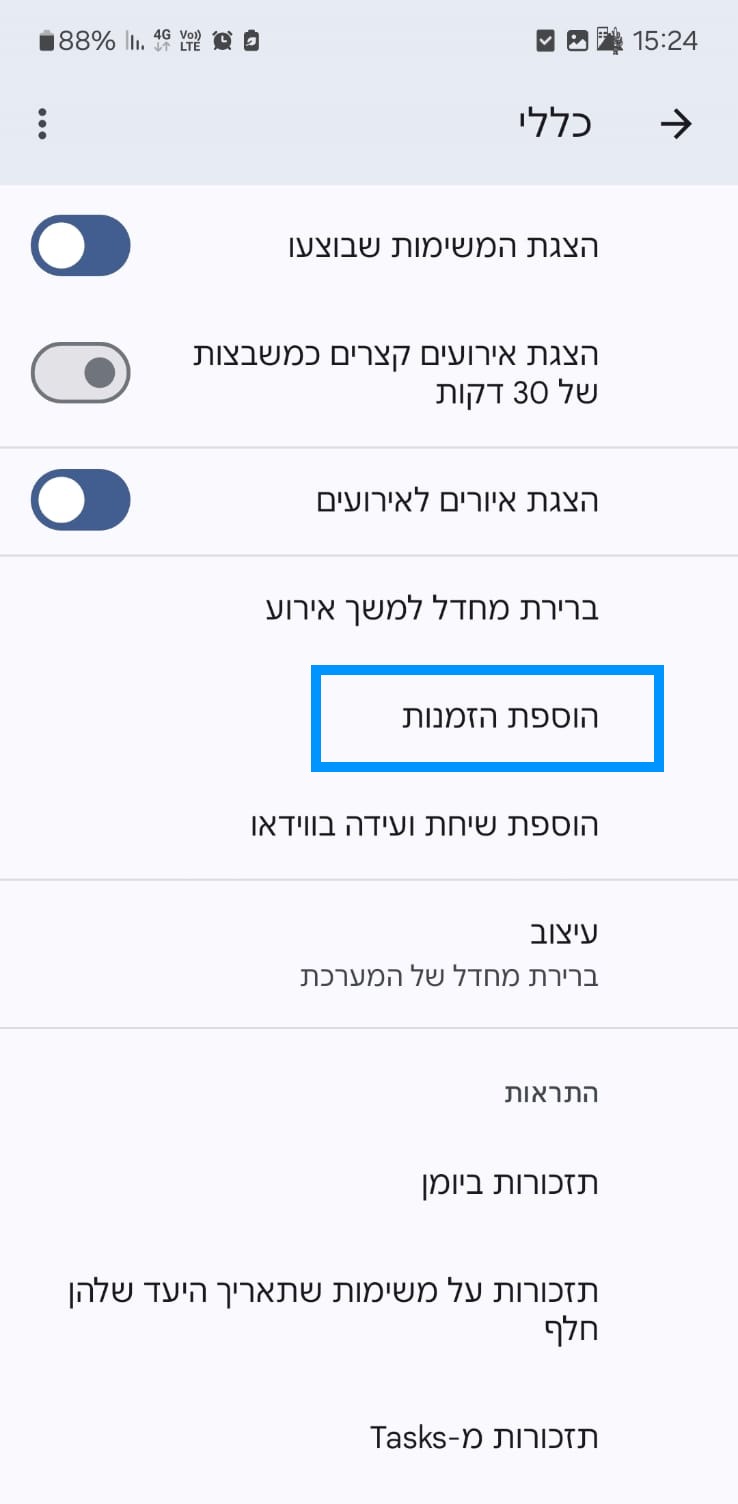Toggle הצגת המשימות שבוצעו switch
The height and width of the screenshot is (1504, 738).
[81, 245]
